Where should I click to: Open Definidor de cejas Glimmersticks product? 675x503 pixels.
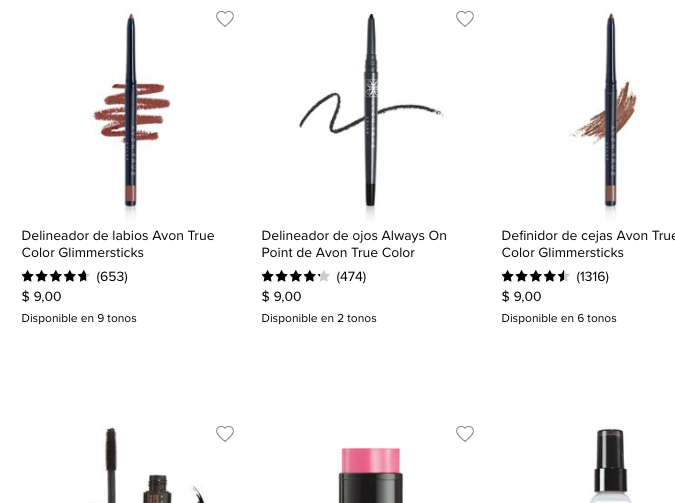point(588,244)
